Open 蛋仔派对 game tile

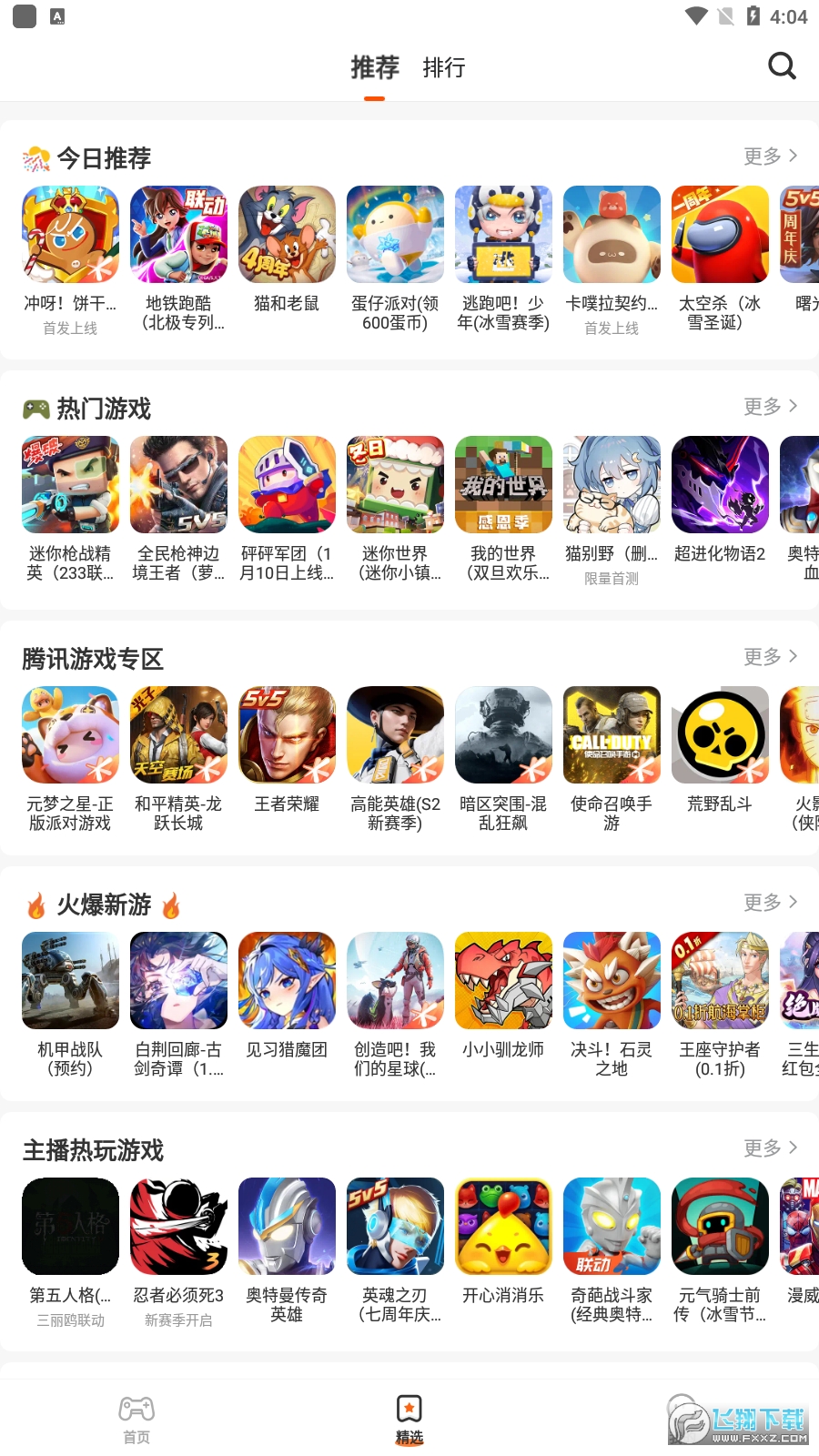(x=395, y=235)
